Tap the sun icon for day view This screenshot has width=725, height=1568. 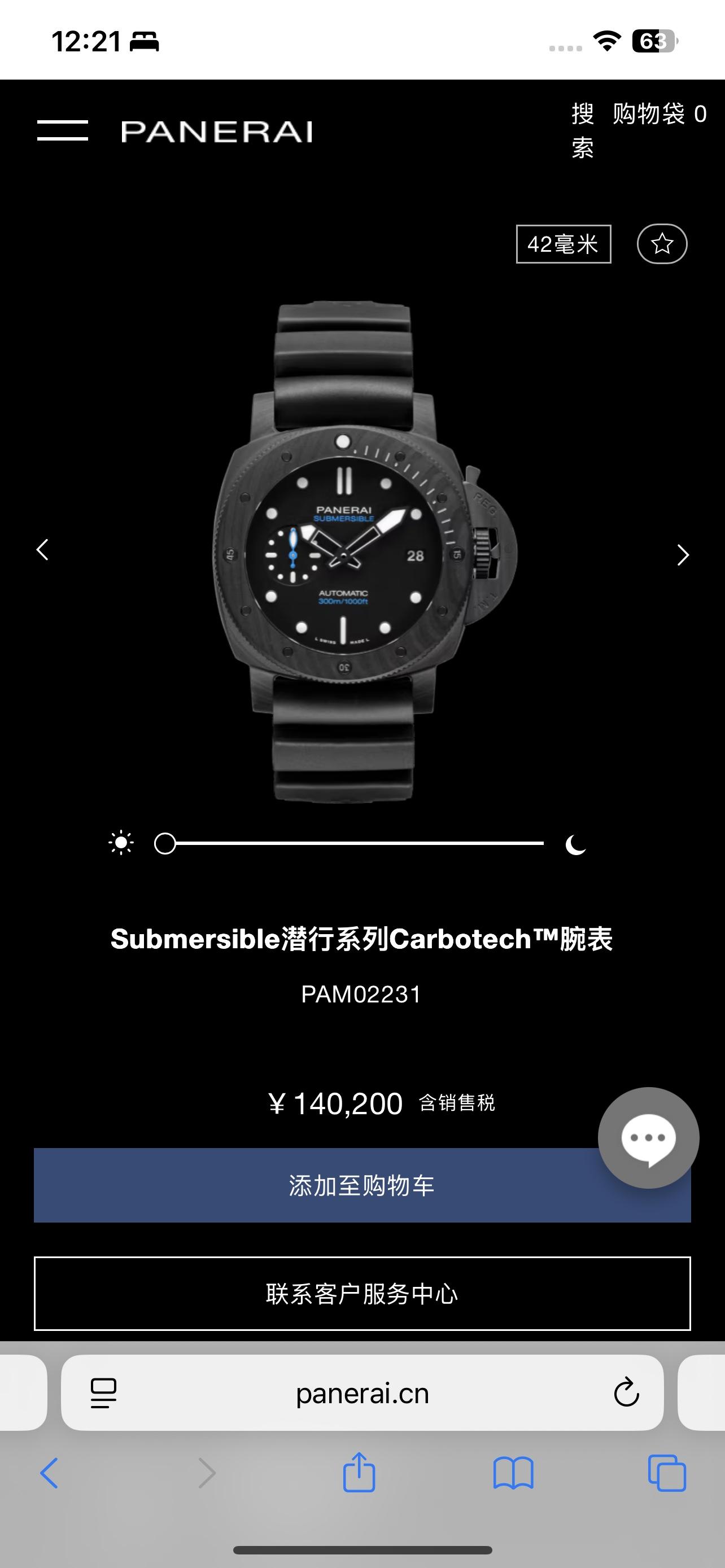point(121,843)
